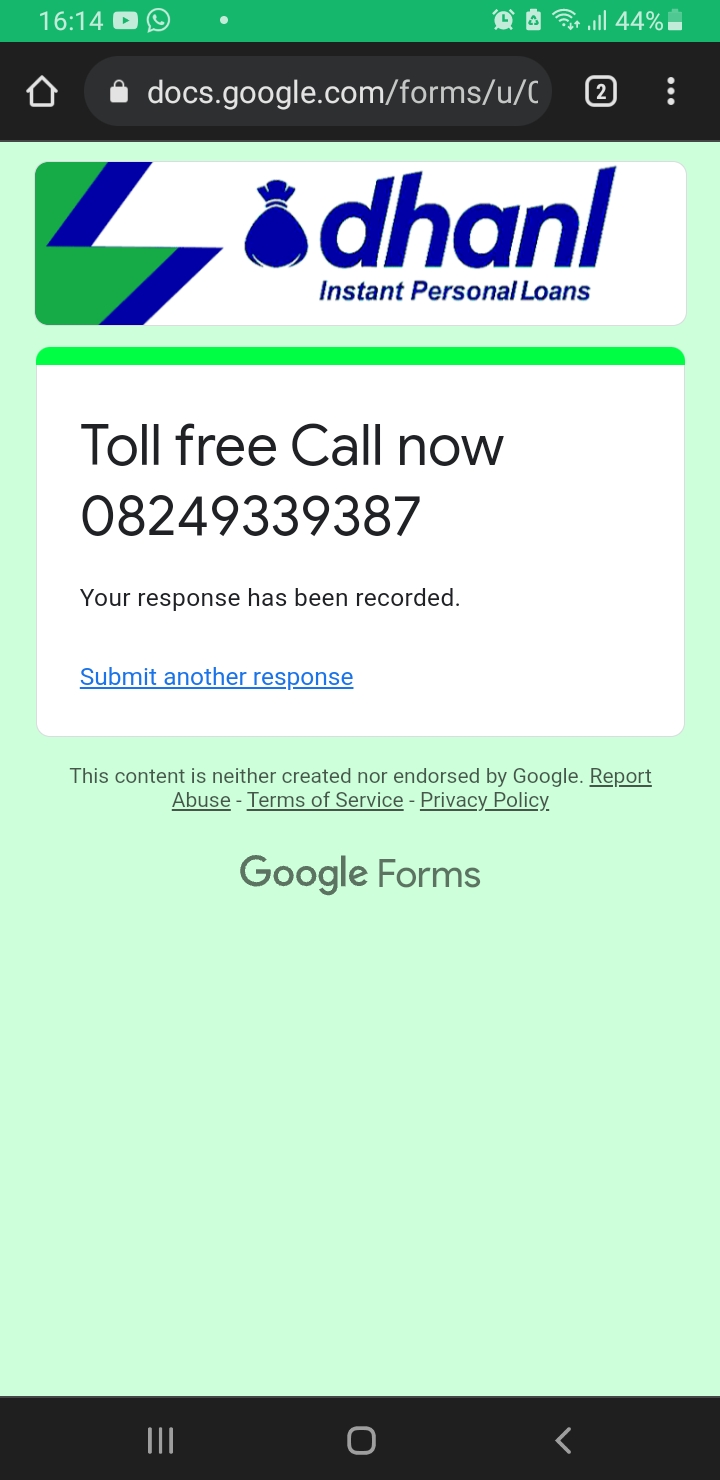
Task: Open Terms of Service
Action: 325,800
